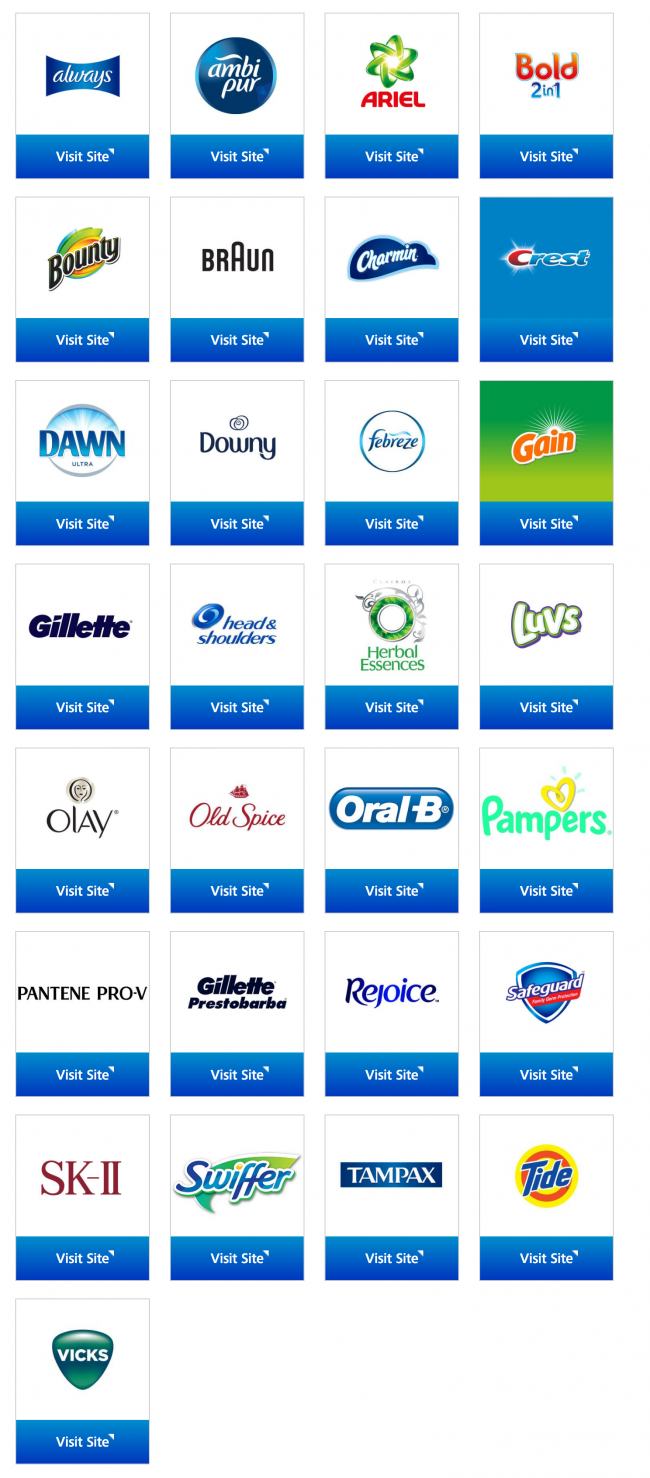Tap Visit Site under Head & Shoulders
Image resolution: width=650 pixels, height=1478 pixels.
(237, 708)
